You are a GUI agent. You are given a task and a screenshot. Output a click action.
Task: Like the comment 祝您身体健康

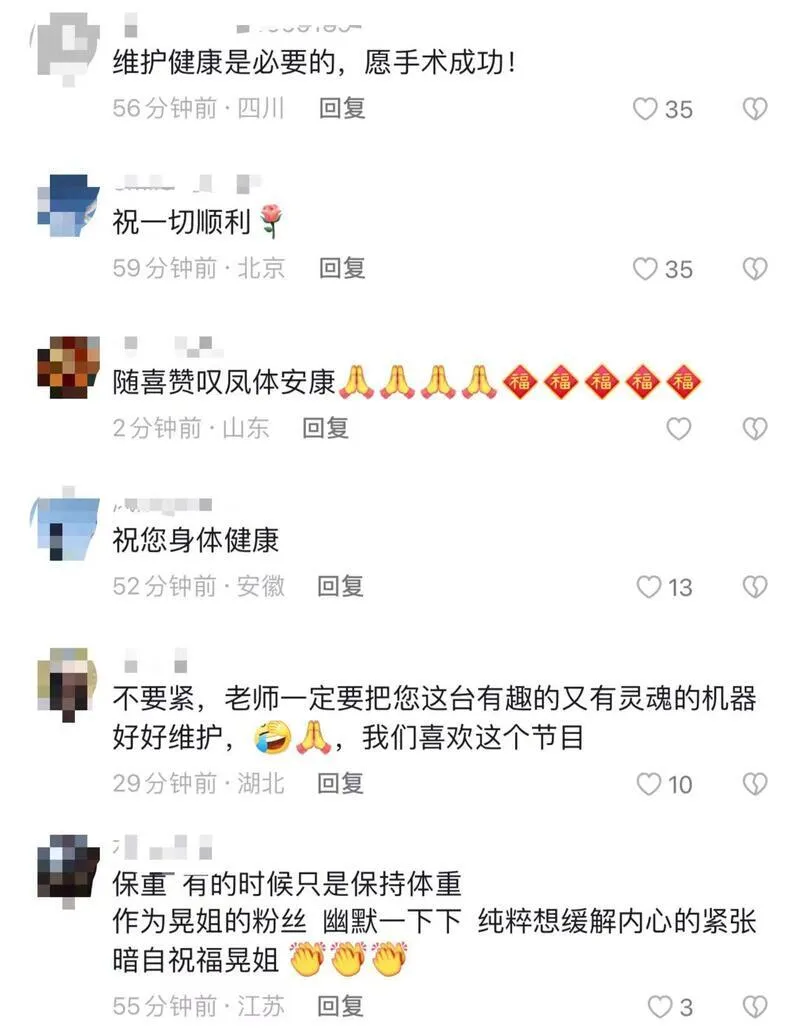tap(649, 587)
